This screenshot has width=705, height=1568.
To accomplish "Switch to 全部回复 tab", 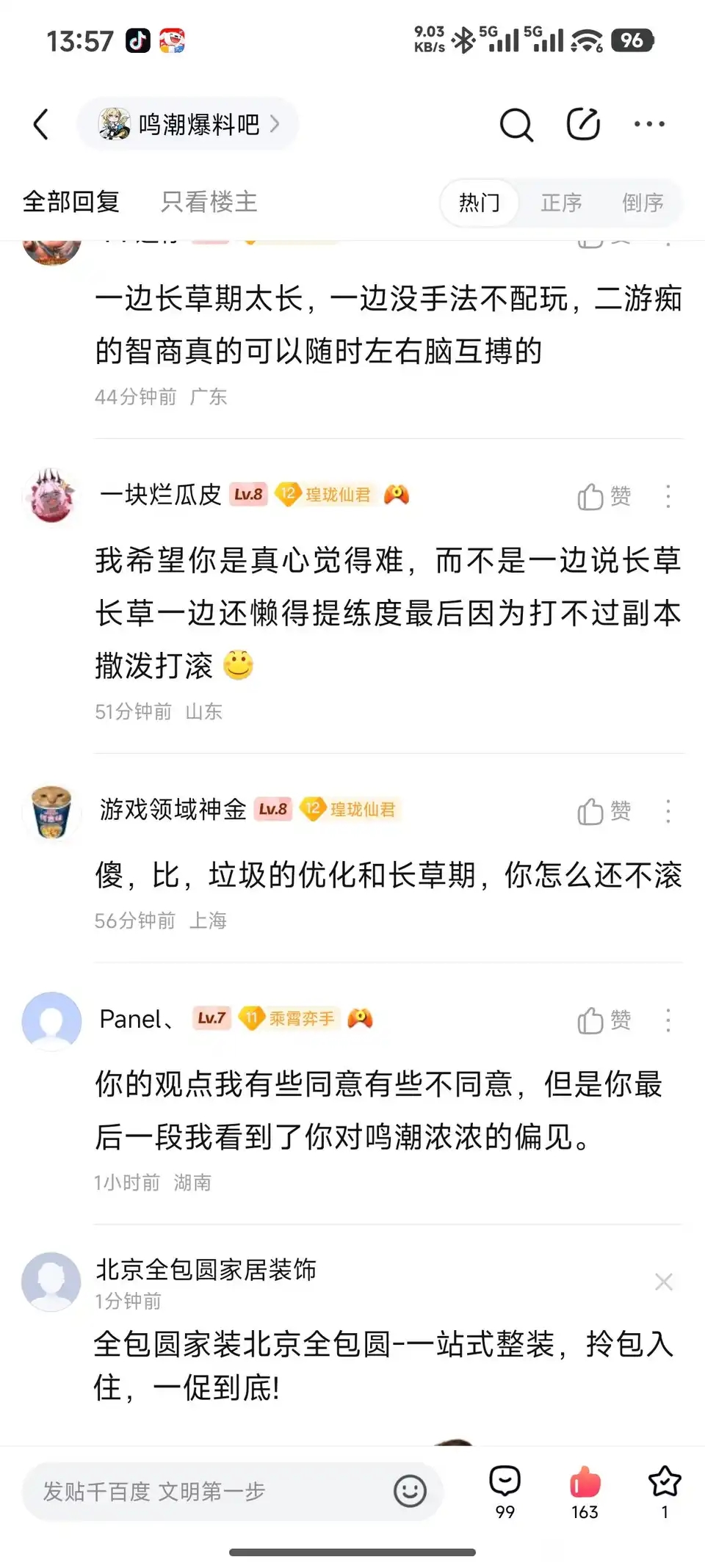I will point(71,202).
